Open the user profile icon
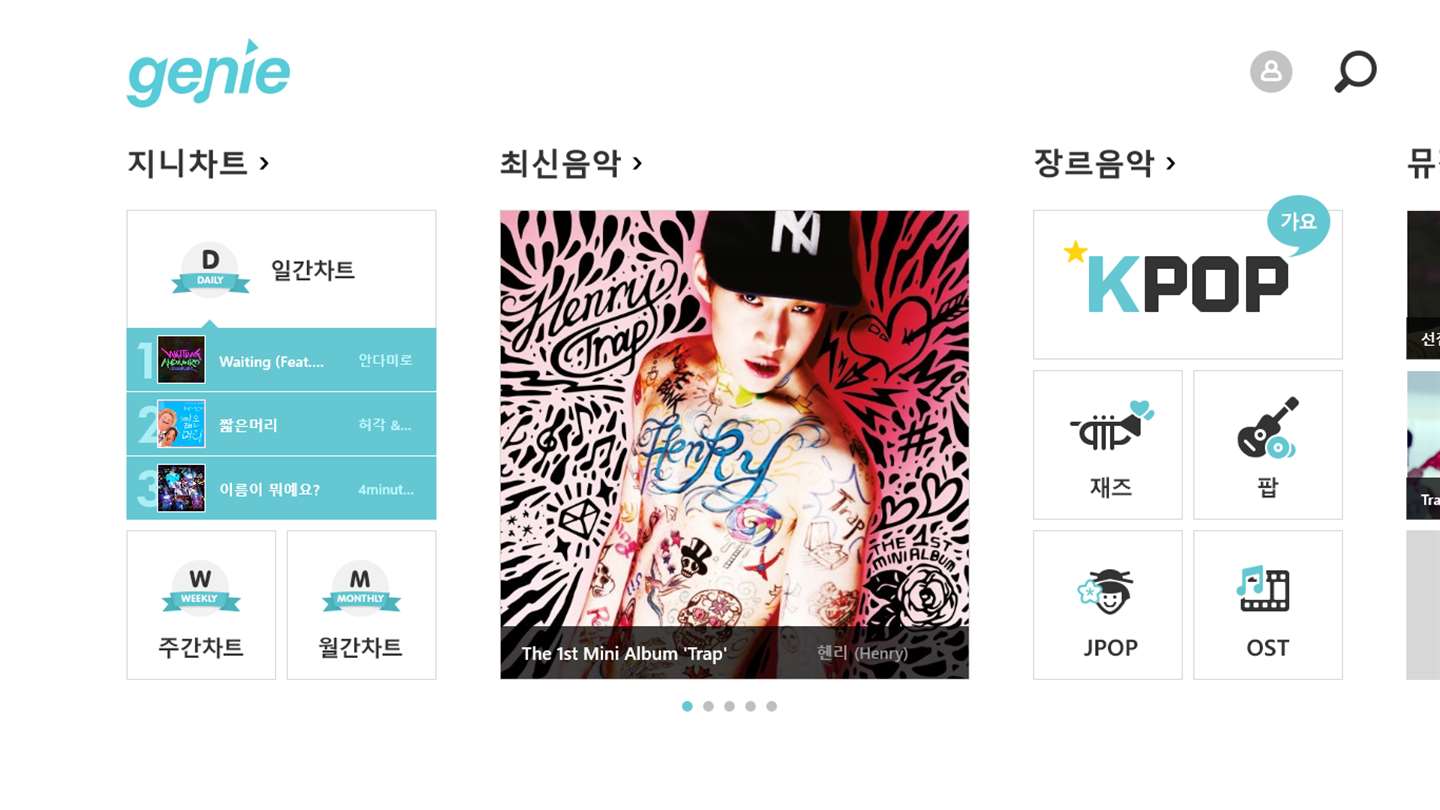This screenshot has height=810, width=1440. (1271, 72)
